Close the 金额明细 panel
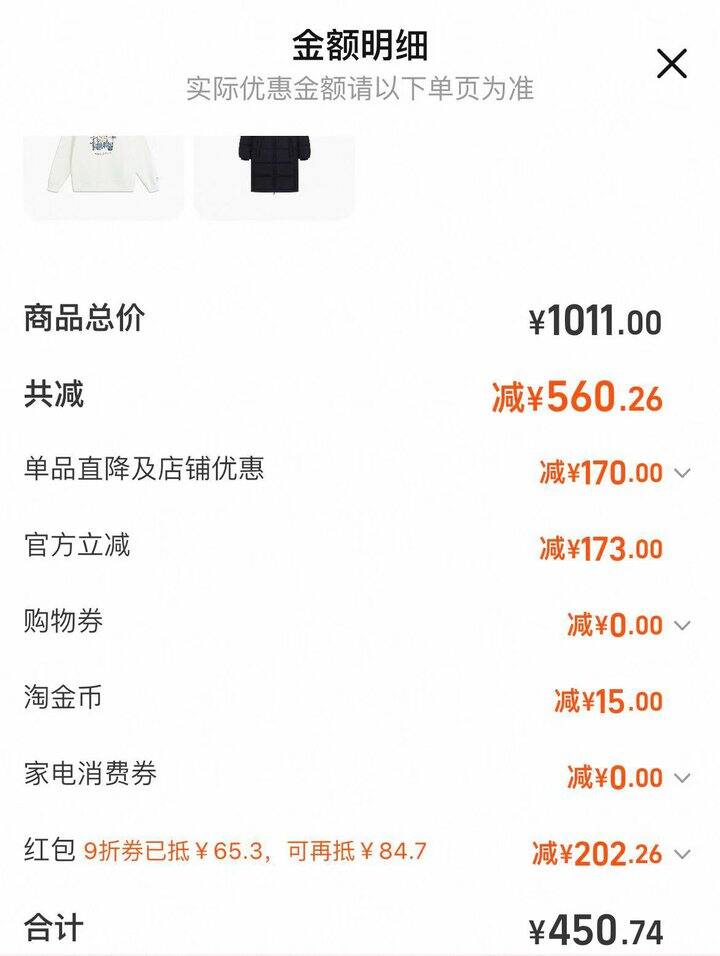Image resolution: width=720 pixels, height=956 pixels. 671,64
